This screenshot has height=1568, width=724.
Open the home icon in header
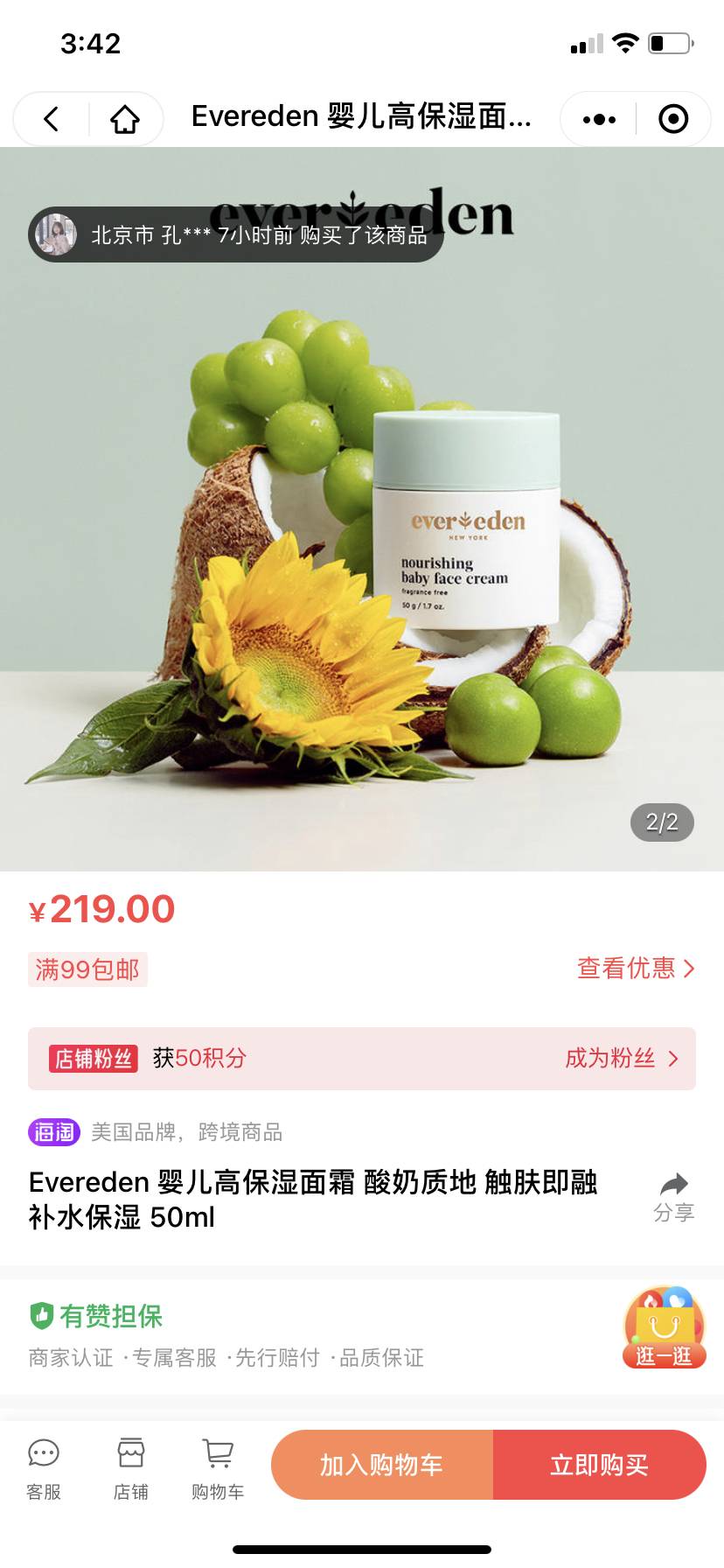tap(125, 119)
